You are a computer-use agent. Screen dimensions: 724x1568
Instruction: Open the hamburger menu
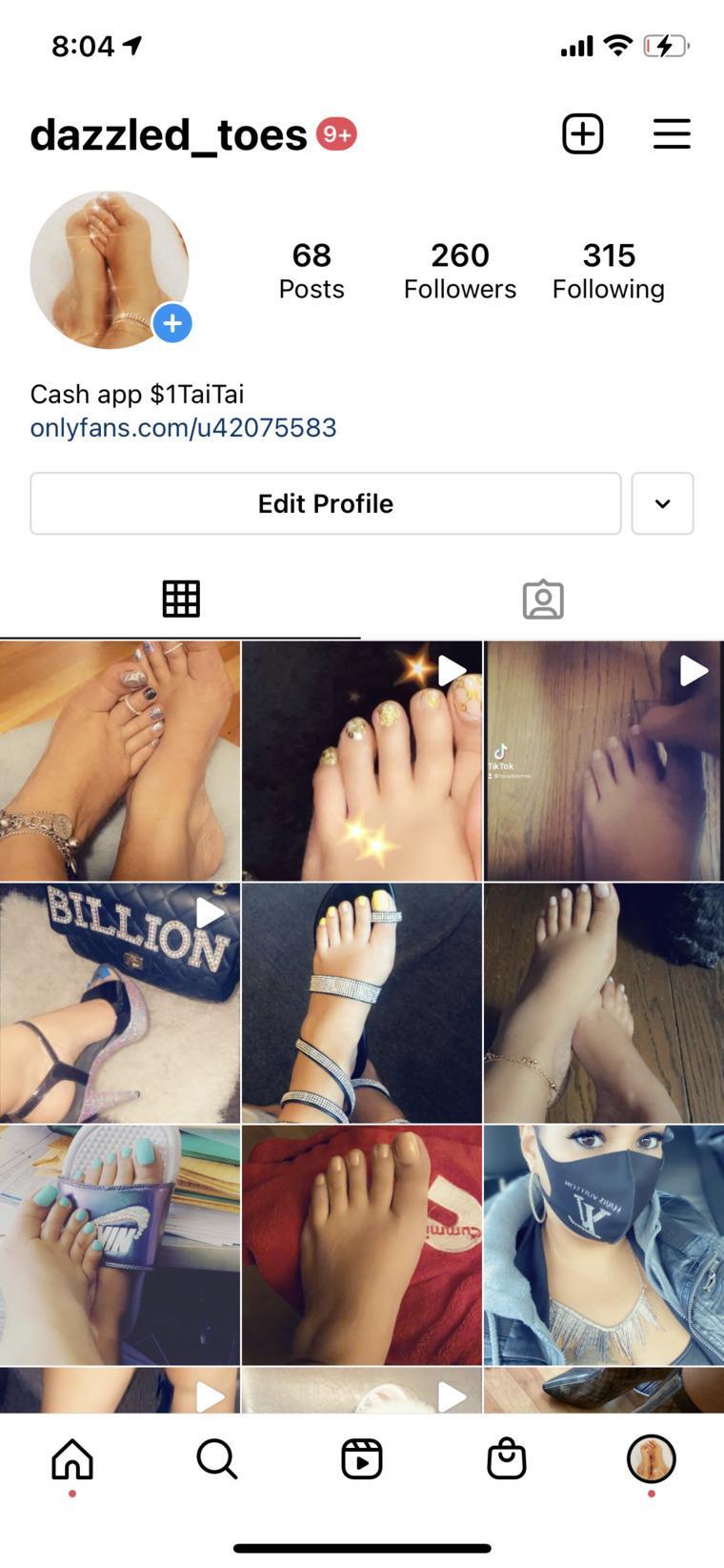672,134
